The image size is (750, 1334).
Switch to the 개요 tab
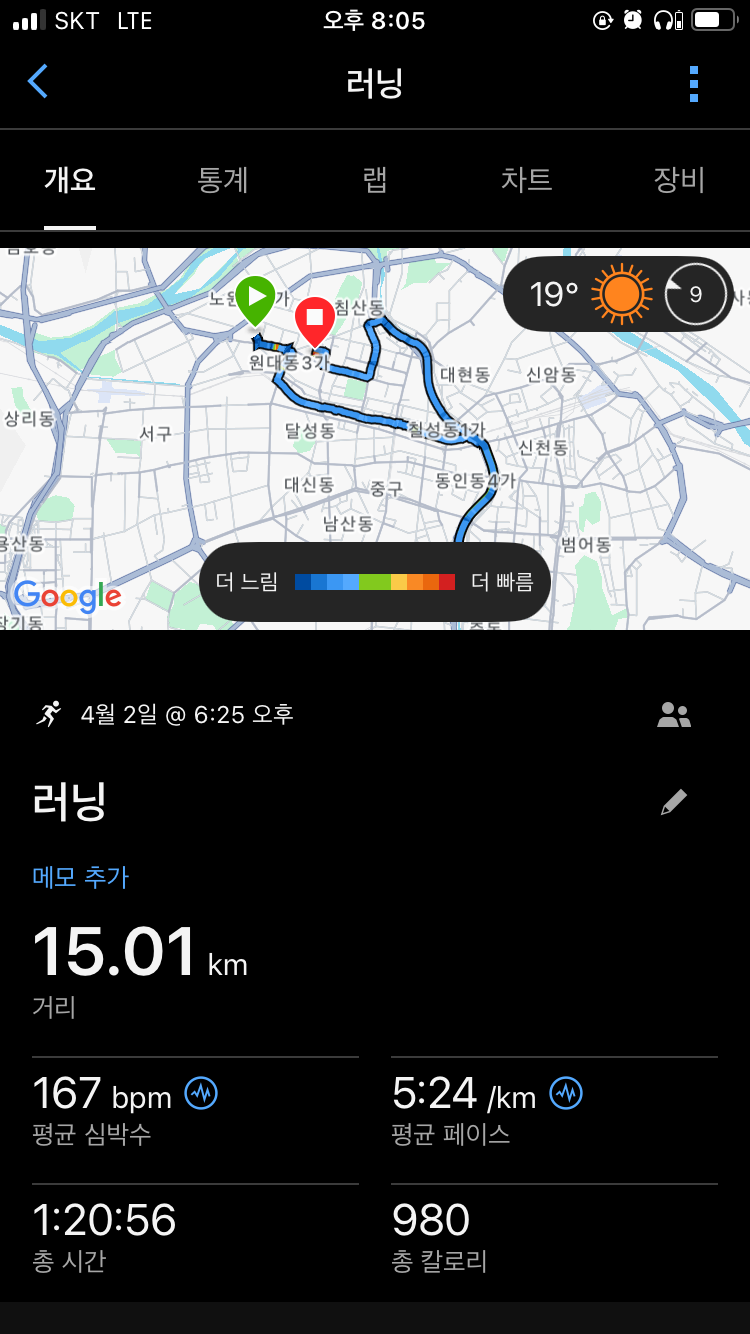(x=70, y=181)
